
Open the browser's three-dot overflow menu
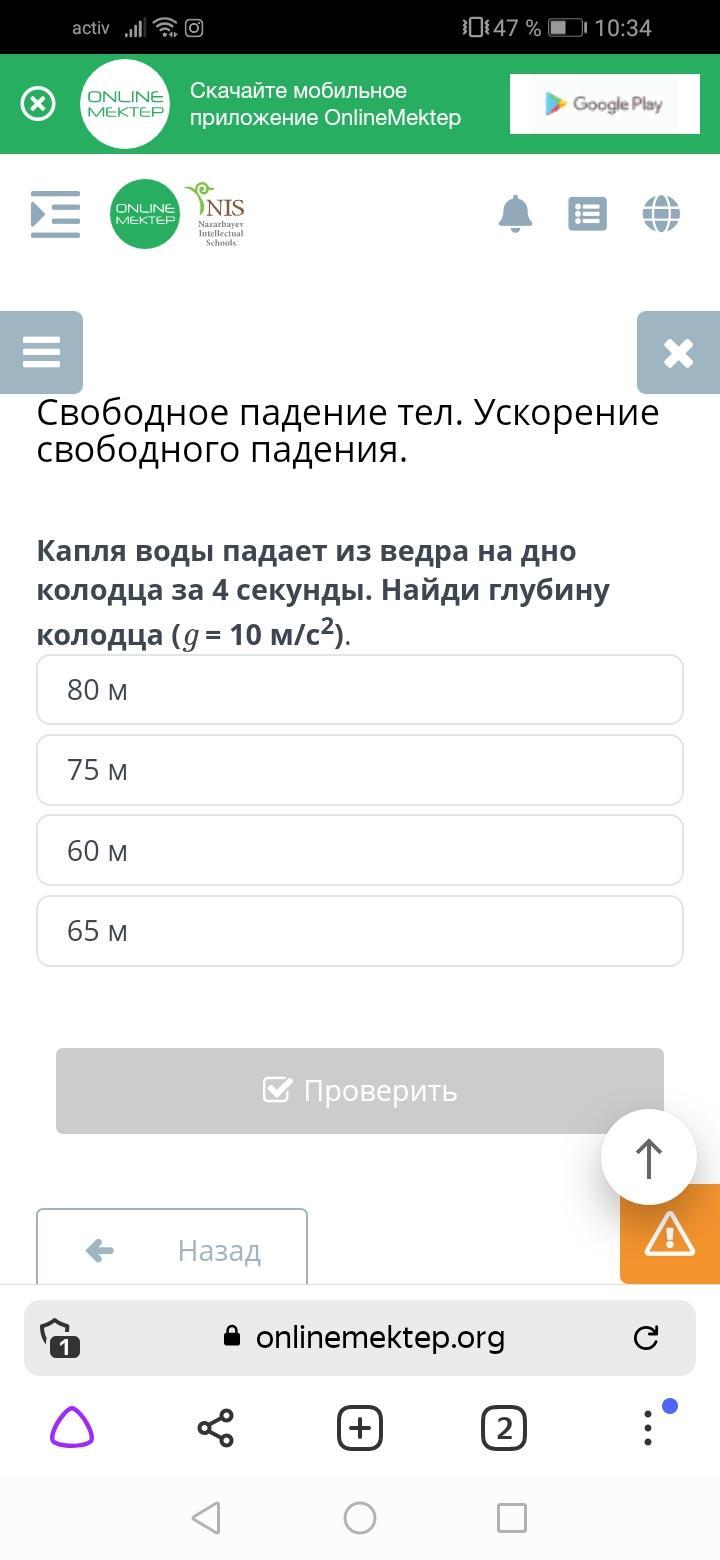648,1428
